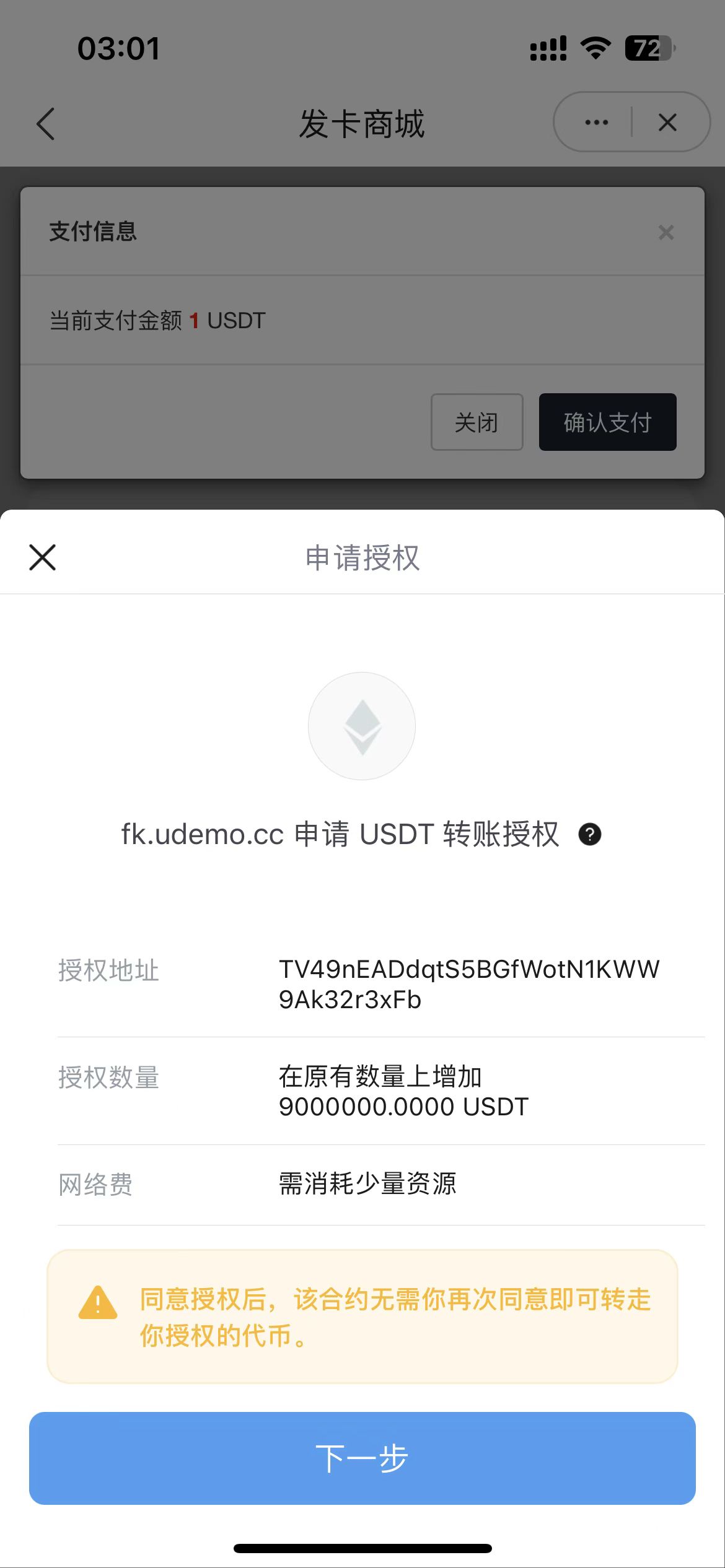
Task: Open the help icon beside USDT 转账授权
Action: tap(589, 835)
